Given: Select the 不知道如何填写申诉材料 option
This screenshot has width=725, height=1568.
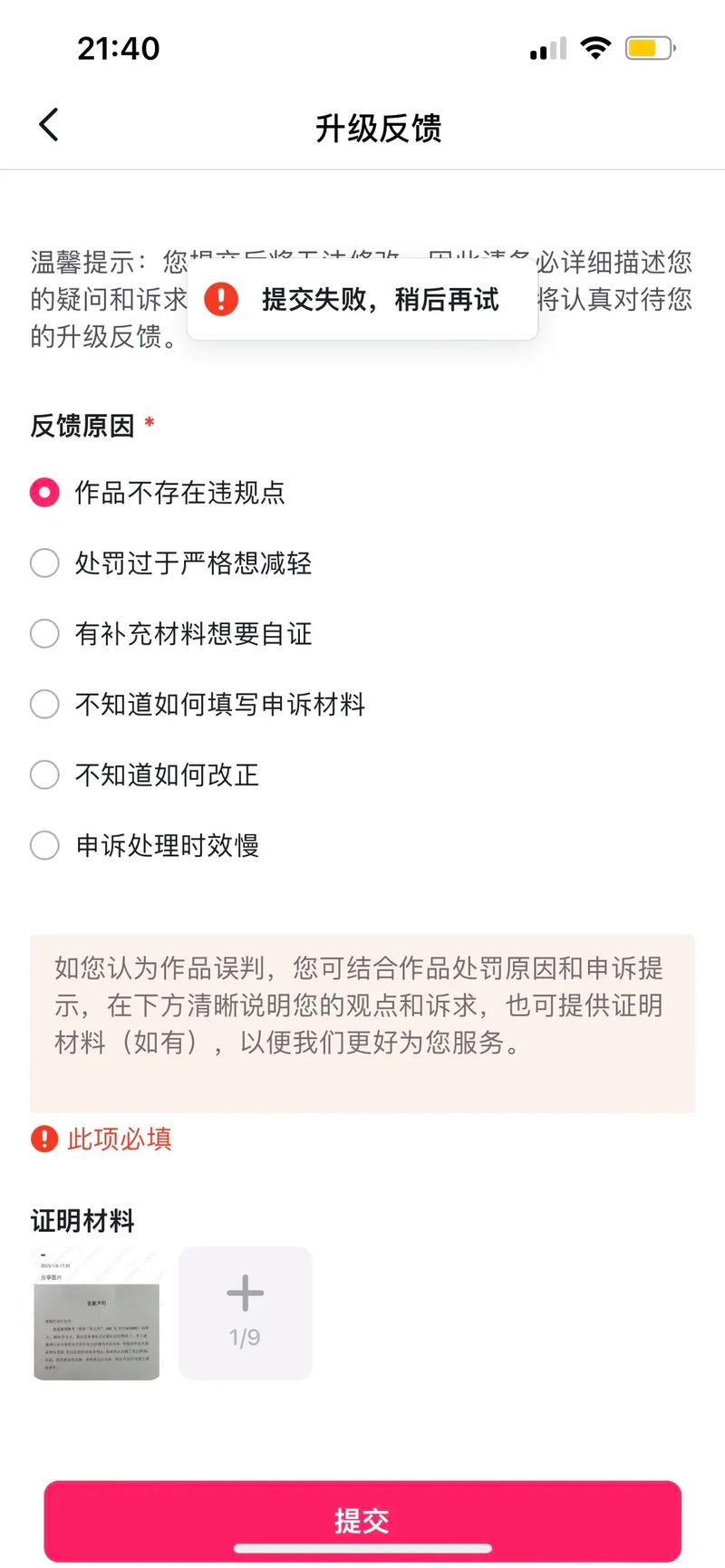Looking at the screenshot, I should 43,704.
